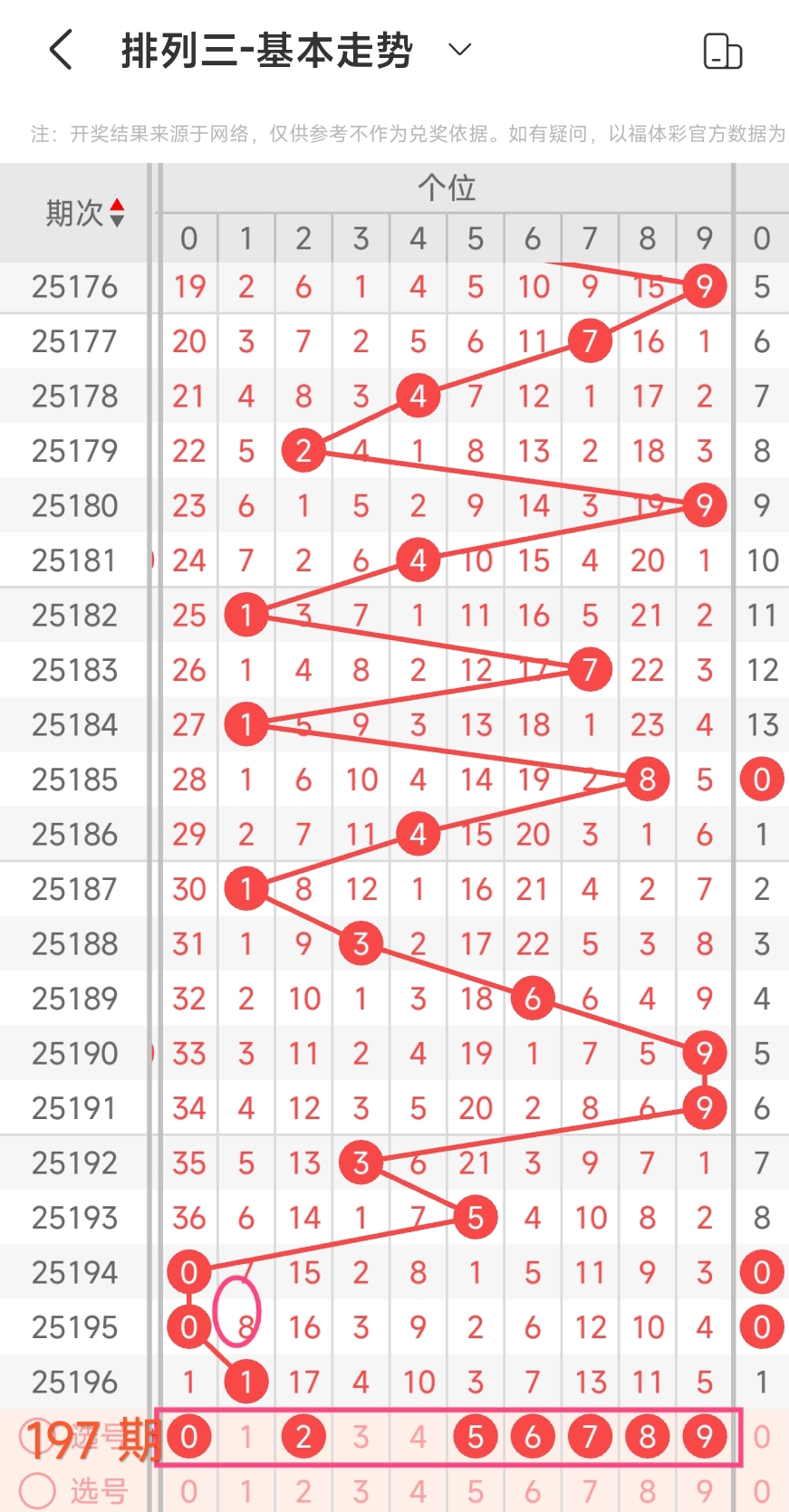
Task: Pick number 3 in the 197期 row
Action: point(361,1436)
